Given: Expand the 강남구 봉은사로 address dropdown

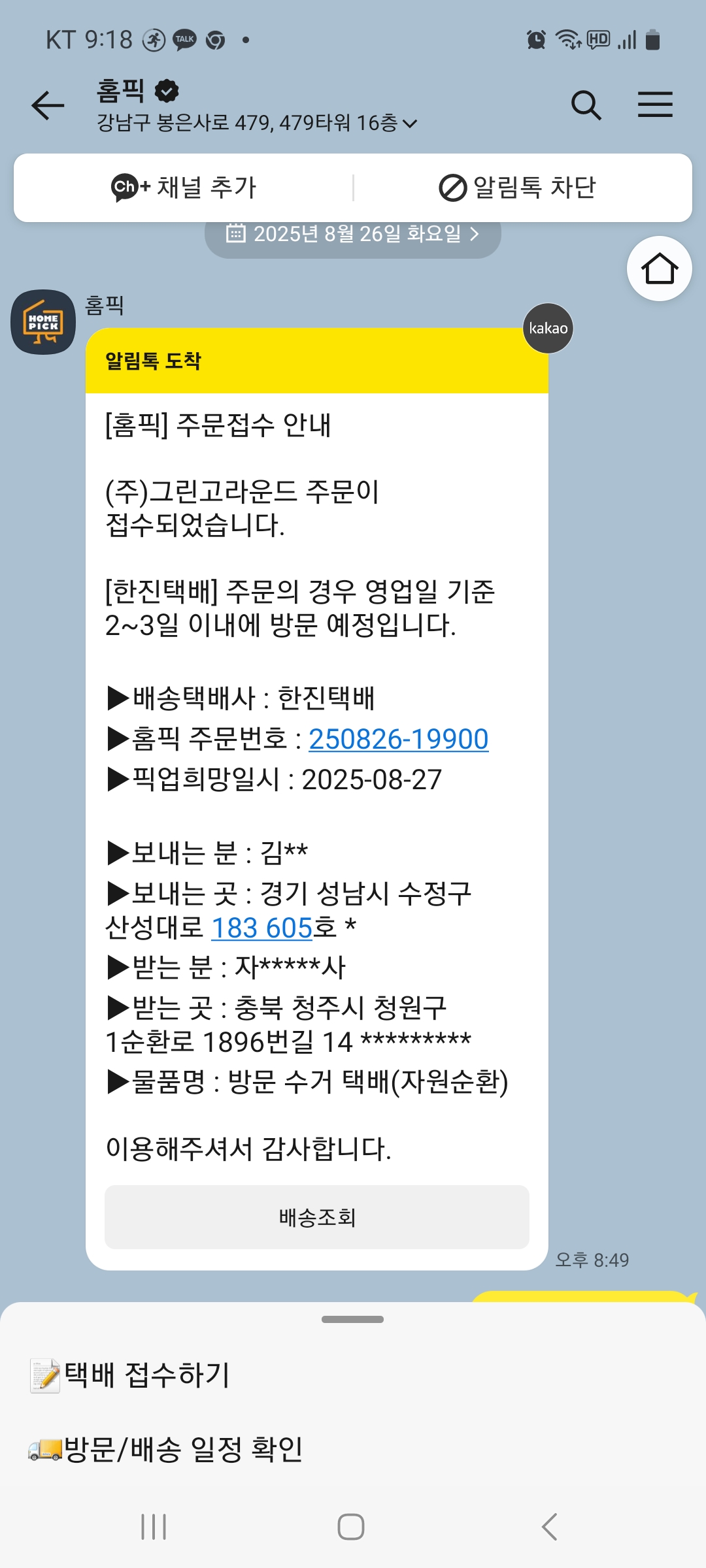Looking at the screenshot, I should (411, 123).
